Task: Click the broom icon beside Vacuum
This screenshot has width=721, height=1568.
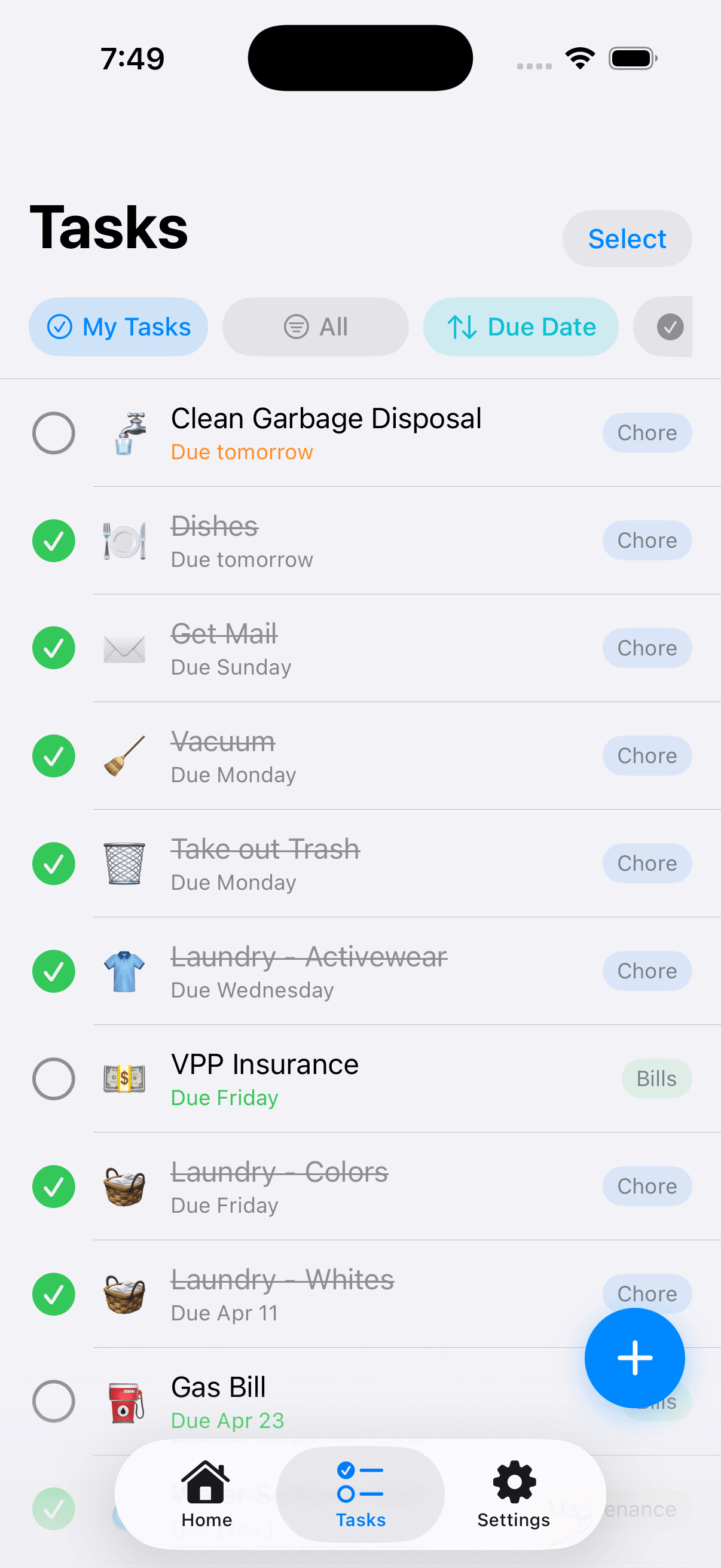Action: coord(124,755)
